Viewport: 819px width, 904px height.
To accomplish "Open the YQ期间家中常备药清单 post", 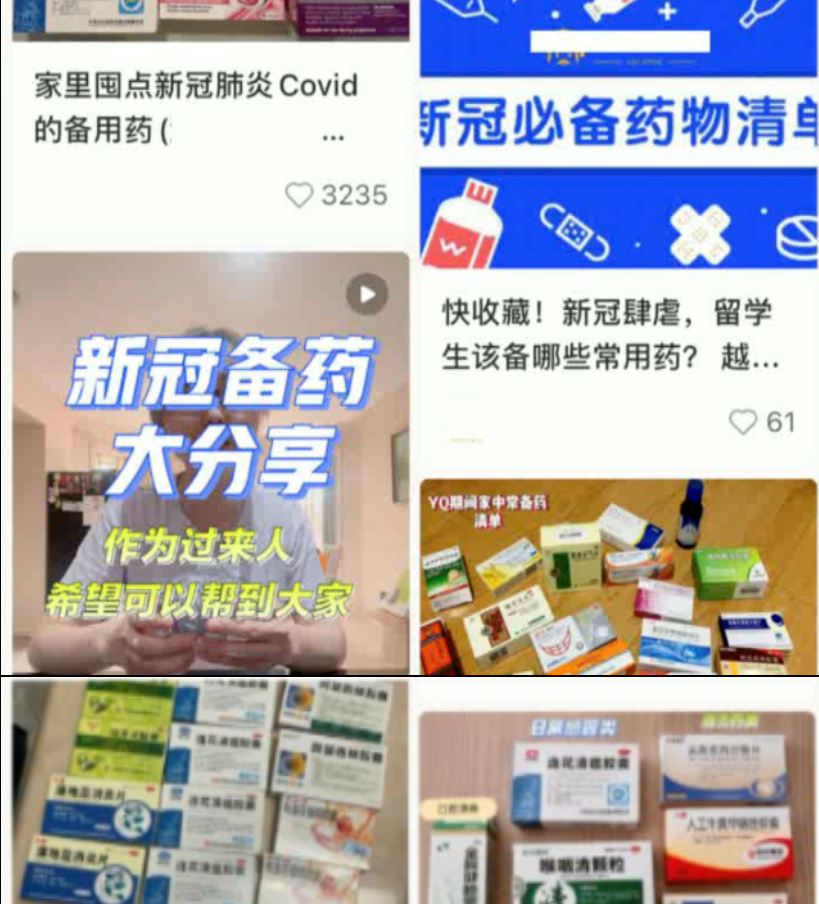I will (x=618, y=575).
